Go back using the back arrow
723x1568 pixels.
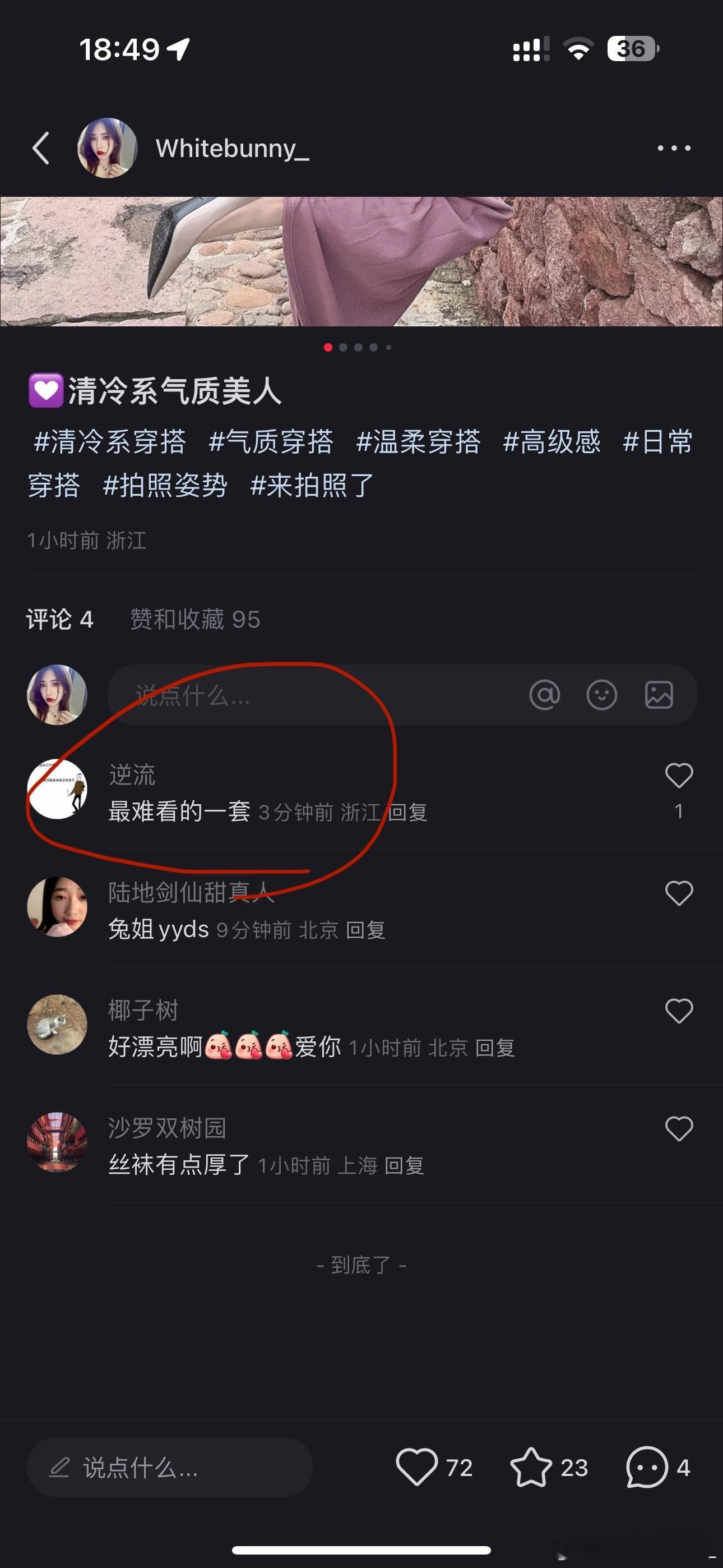point(41,148)
